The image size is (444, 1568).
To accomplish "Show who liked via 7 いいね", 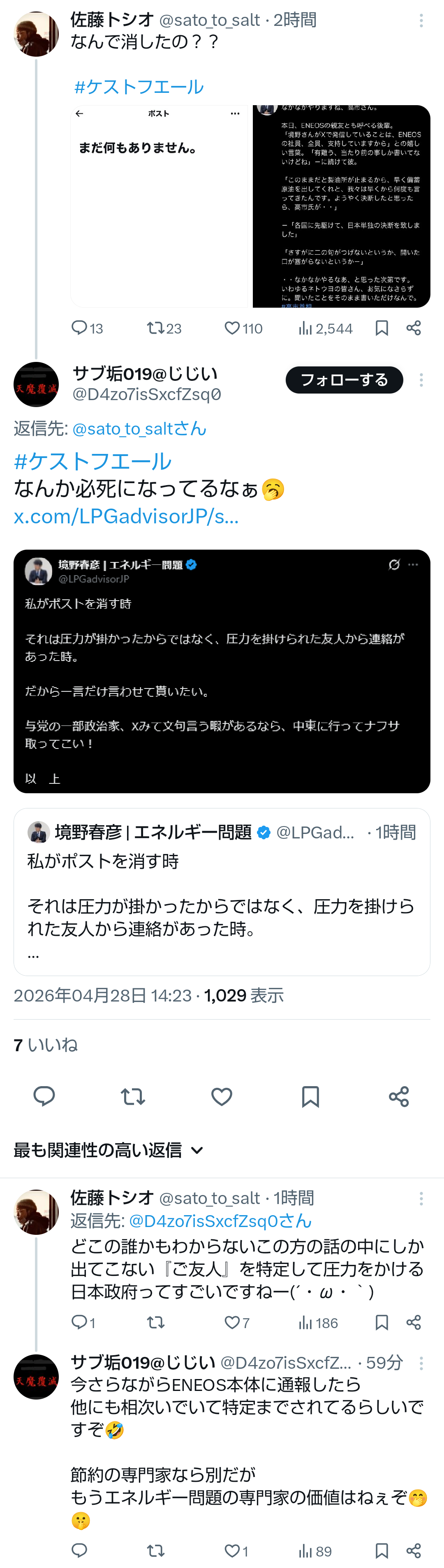I will tap(46, 1045).
